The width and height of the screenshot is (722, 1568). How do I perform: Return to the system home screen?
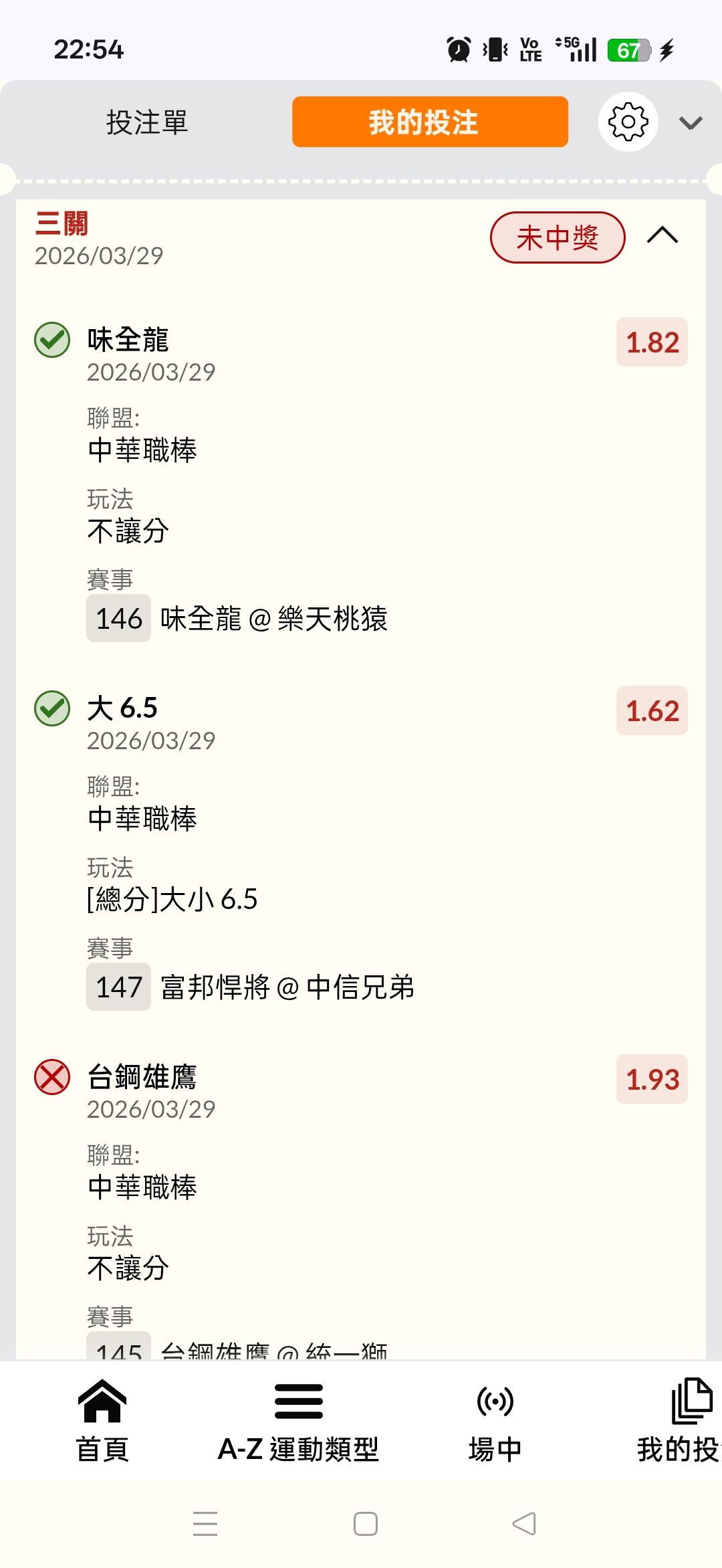[365, 1524]
